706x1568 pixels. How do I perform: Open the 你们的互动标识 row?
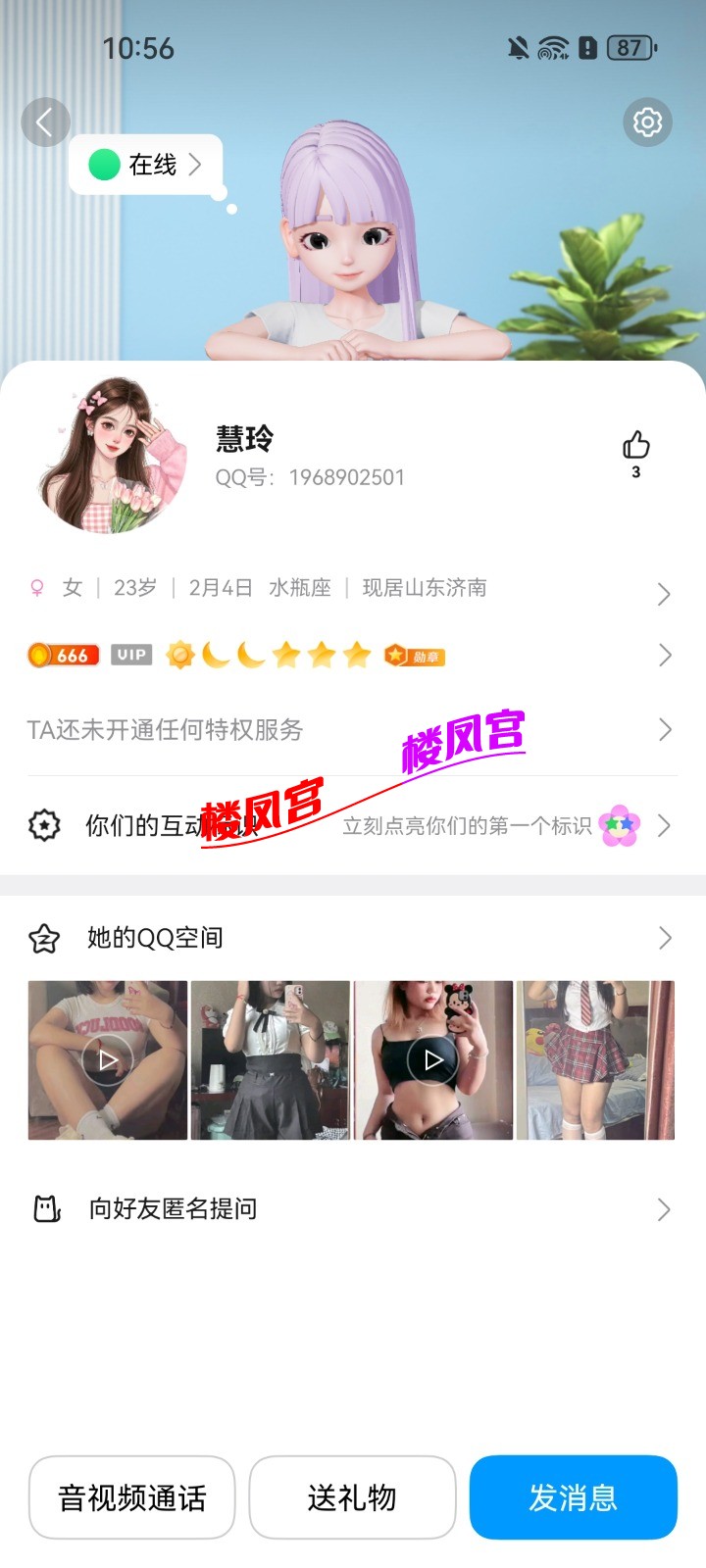click(x=353, y=826)
